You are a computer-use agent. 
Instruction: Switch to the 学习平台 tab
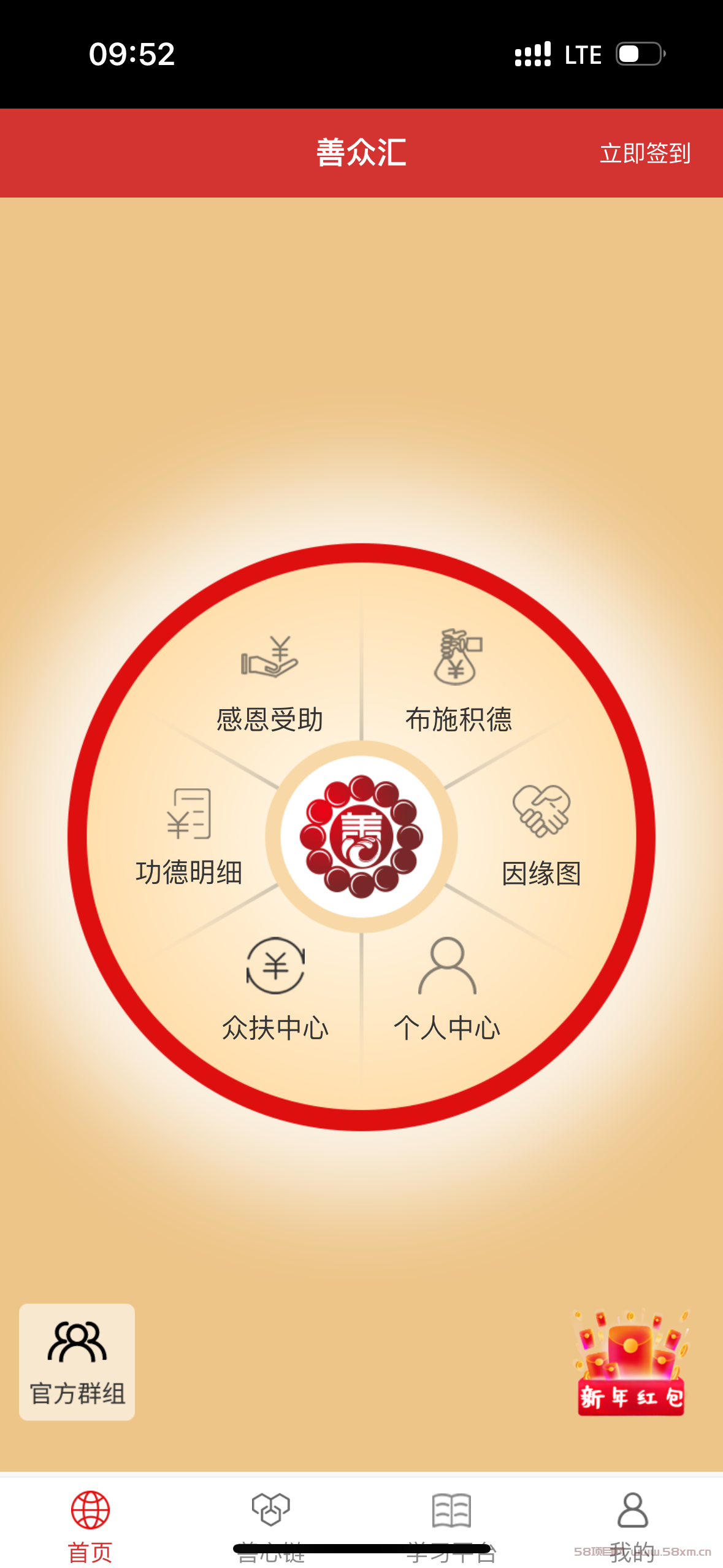pos(451,1527)
